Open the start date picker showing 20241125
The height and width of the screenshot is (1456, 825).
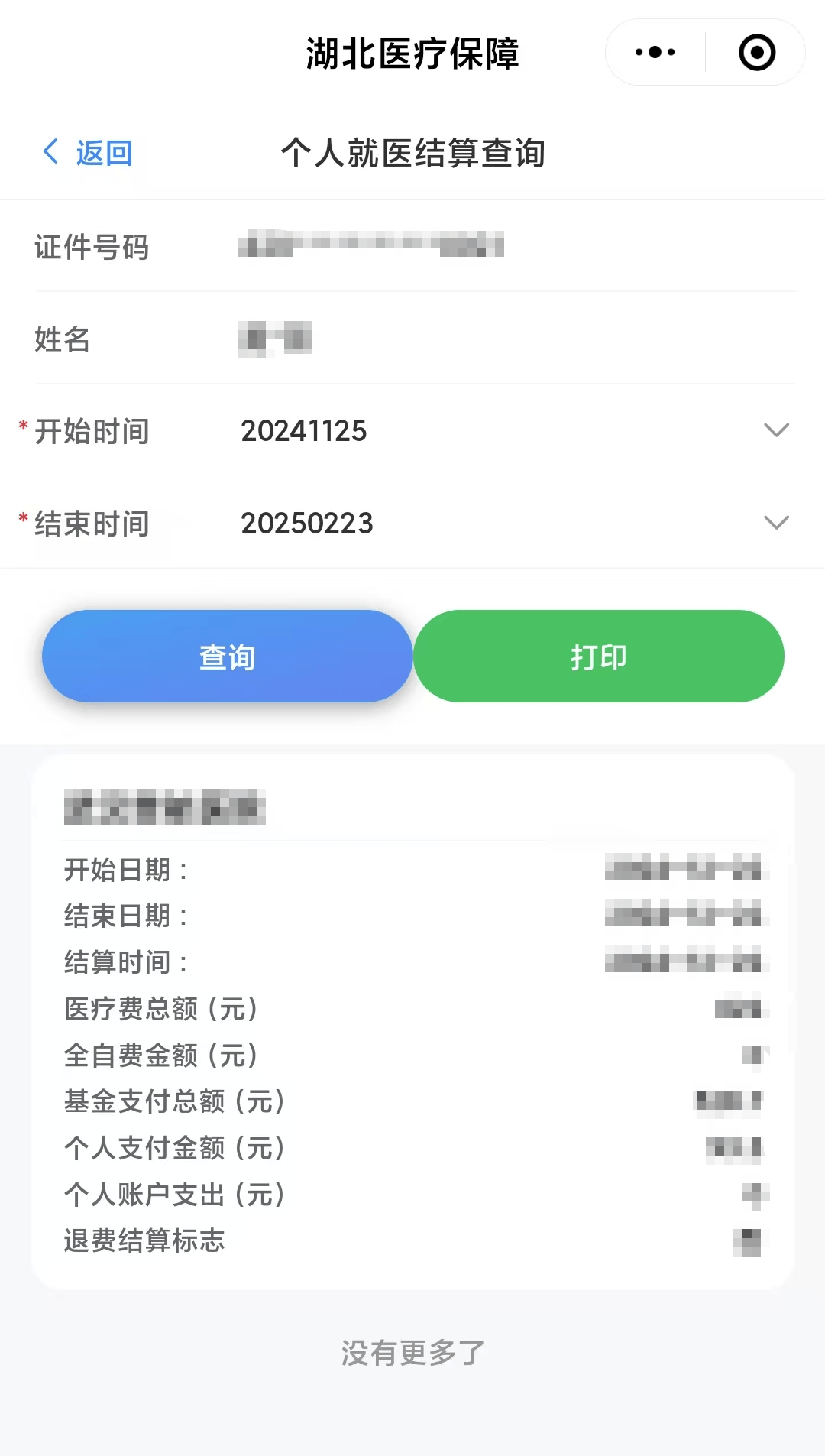point(305,430)
